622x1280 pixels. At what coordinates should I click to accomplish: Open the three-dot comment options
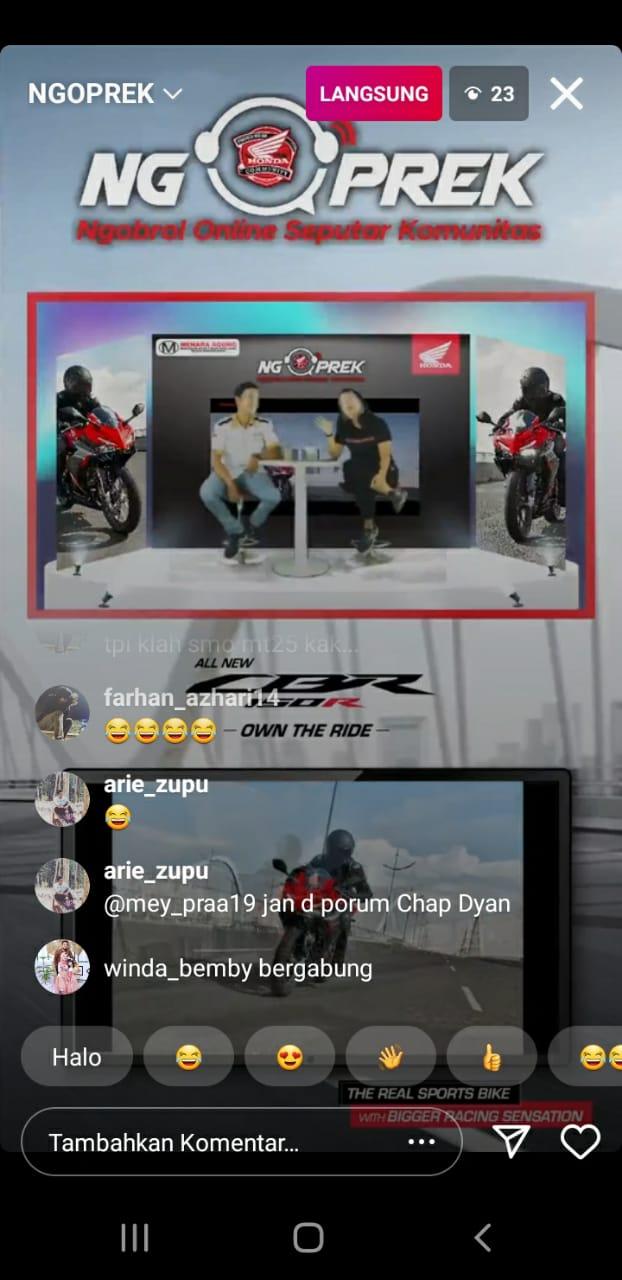point(421,1142)
